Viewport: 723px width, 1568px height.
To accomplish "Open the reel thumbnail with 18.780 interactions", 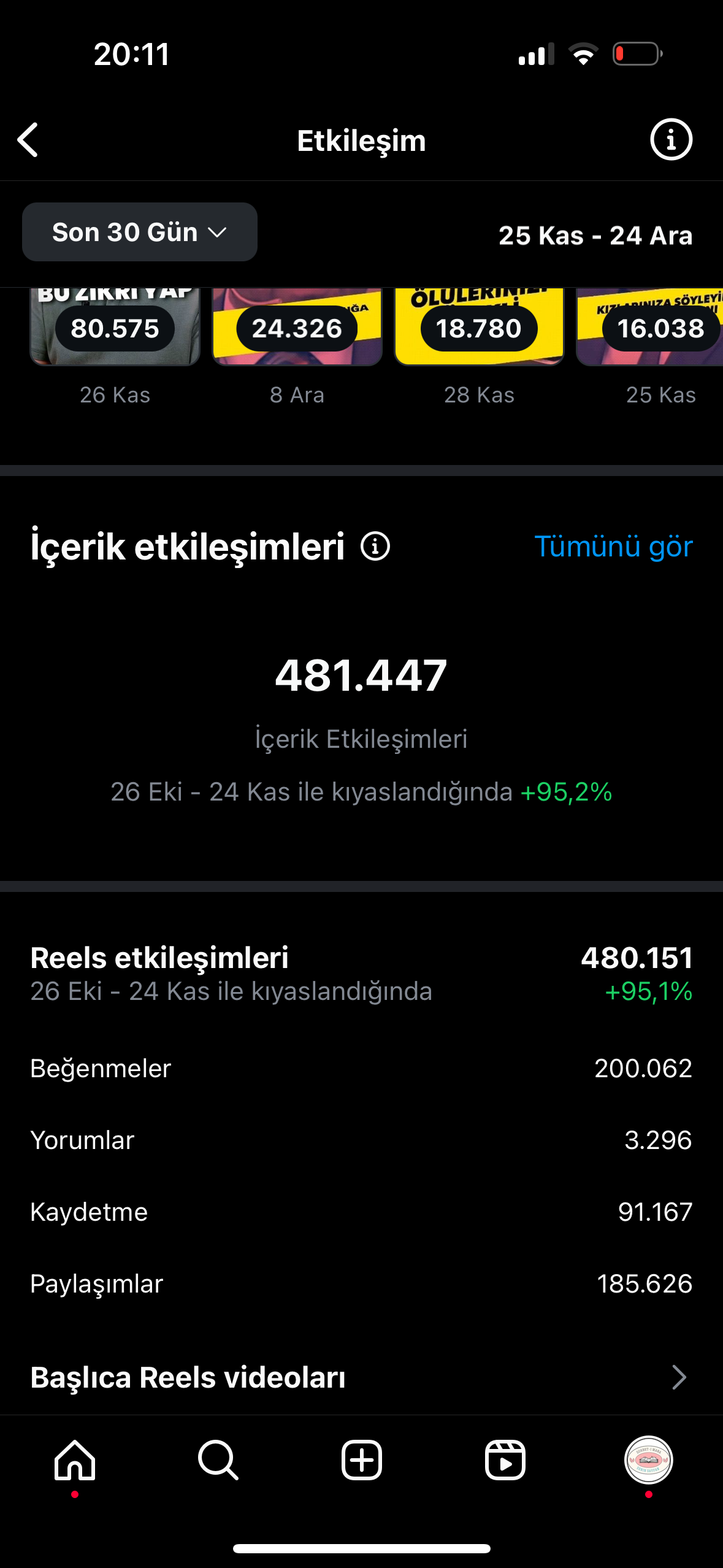I will (x=479, y=326).
